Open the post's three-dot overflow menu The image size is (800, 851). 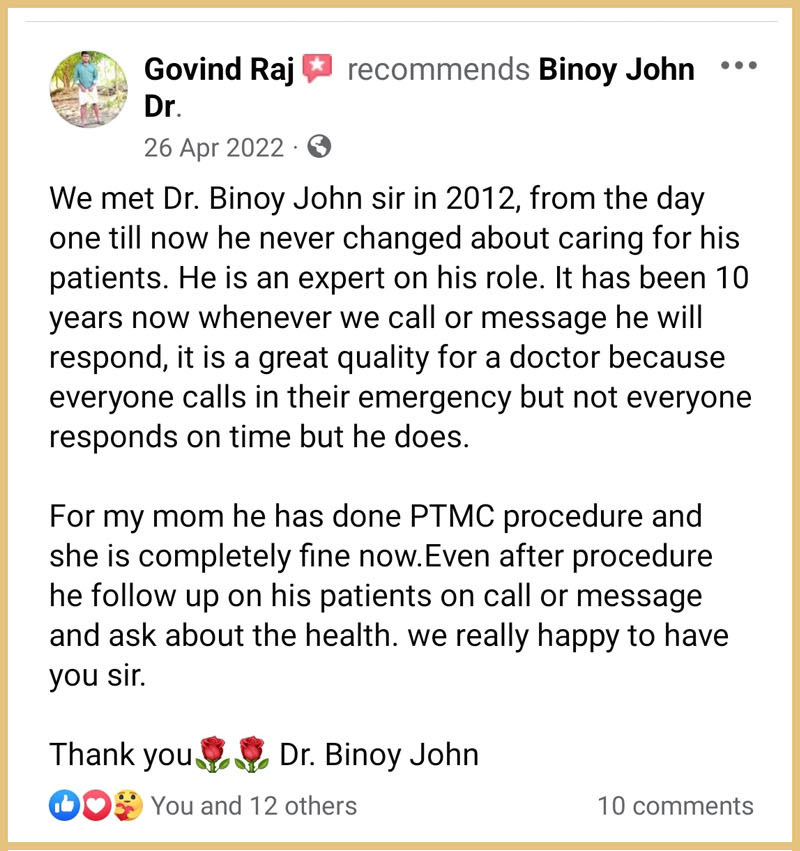click(x=739, y=67)
